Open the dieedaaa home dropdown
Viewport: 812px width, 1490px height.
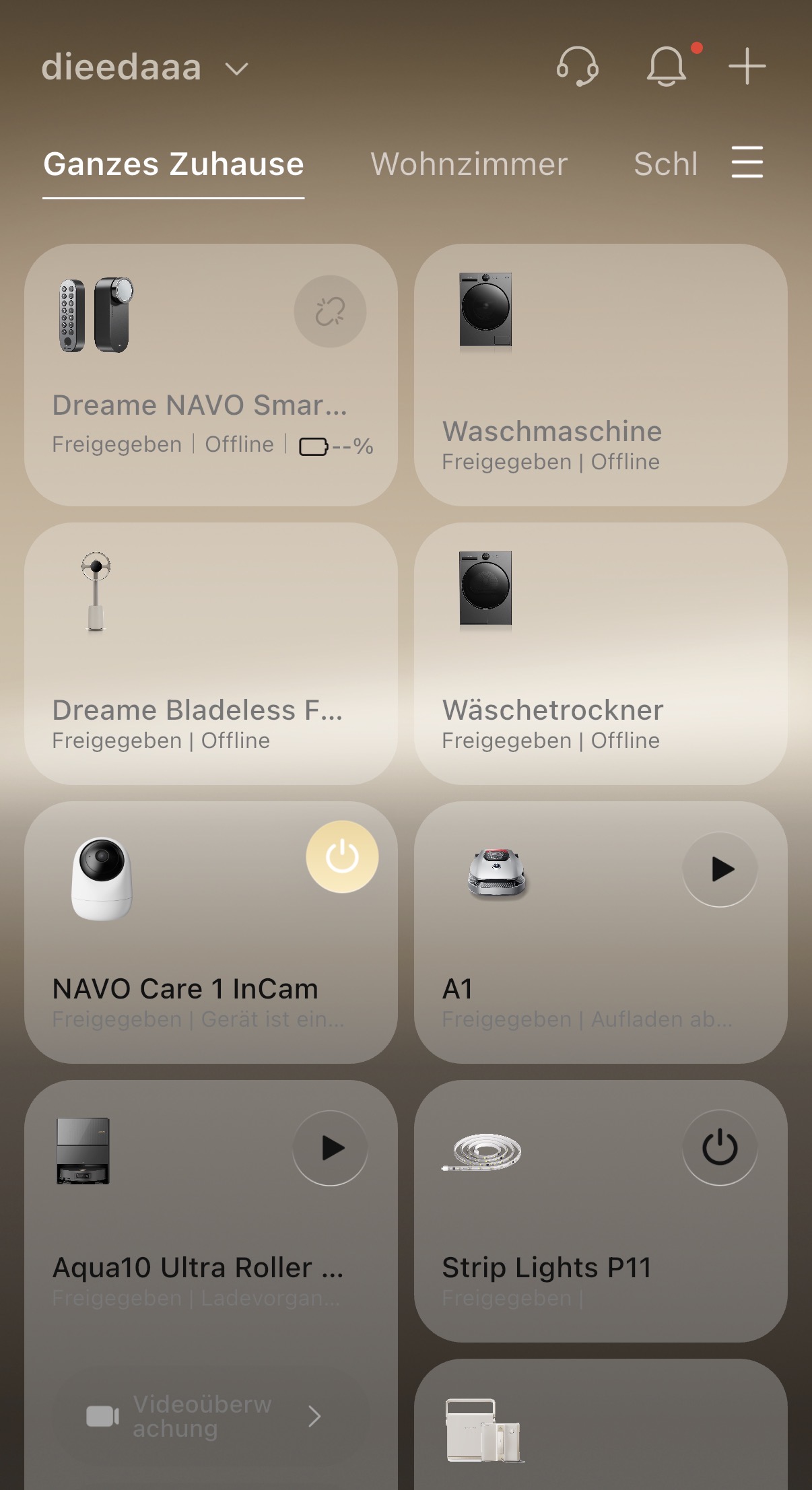click(145, 67)
